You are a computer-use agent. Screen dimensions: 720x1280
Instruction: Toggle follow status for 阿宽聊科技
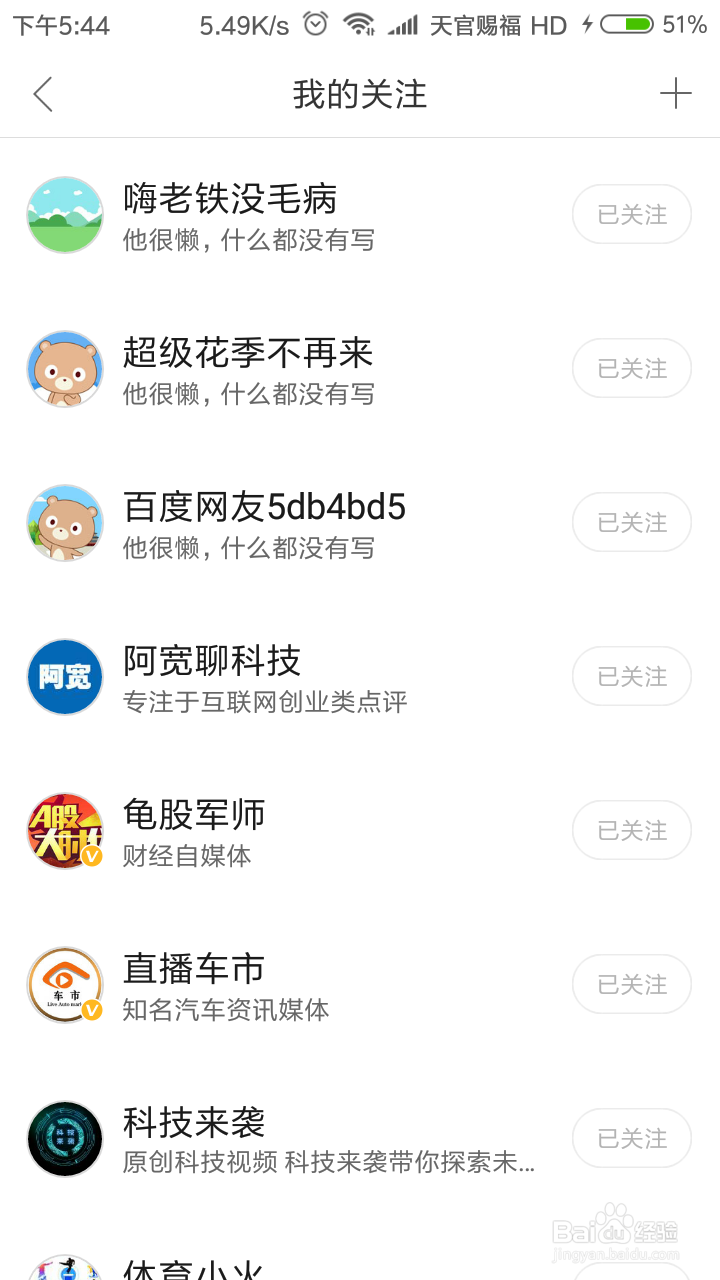[631, 677]
